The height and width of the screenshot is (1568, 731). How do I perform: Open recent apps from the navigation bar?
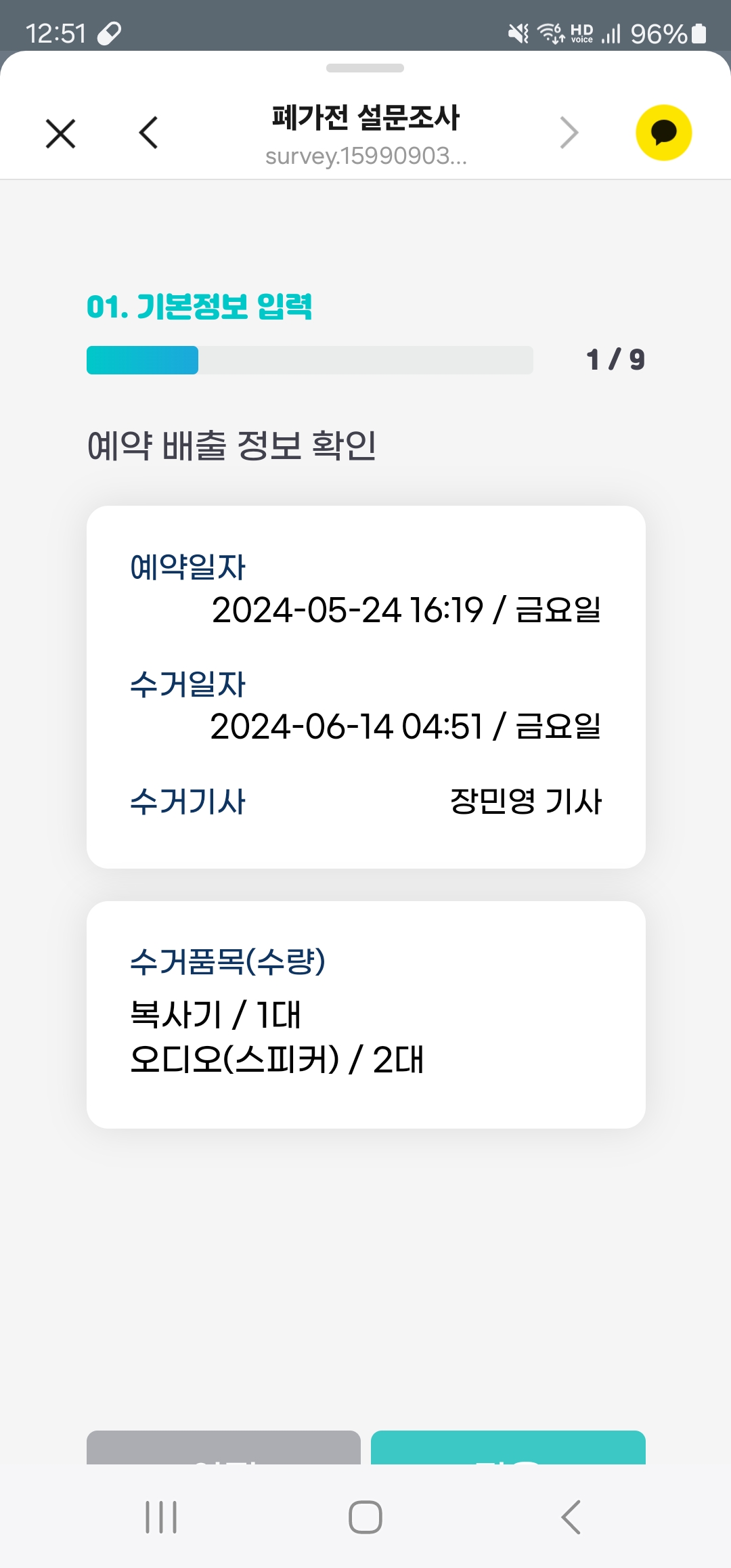pos(161,1517)
